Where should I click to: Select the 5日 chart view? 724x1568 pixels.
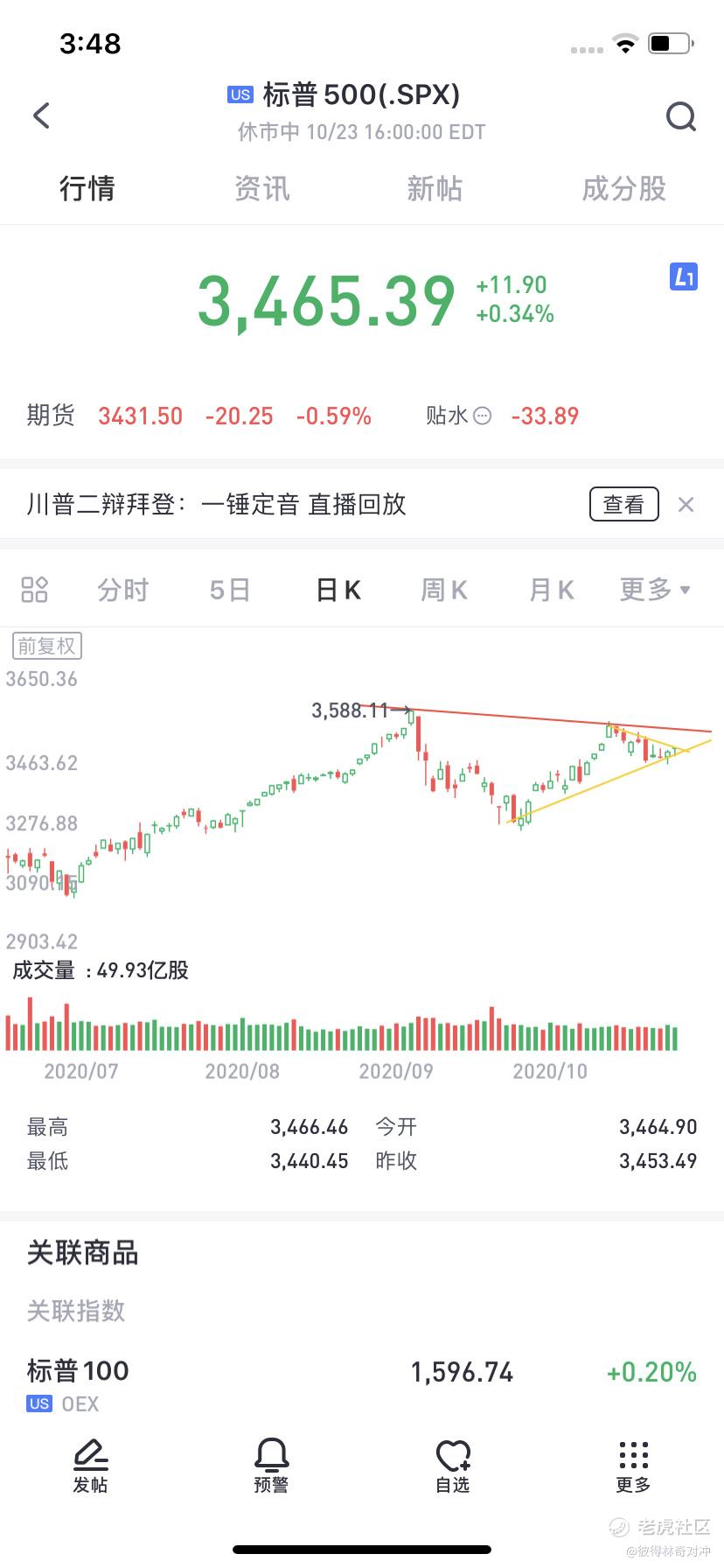tap(230, 591)
